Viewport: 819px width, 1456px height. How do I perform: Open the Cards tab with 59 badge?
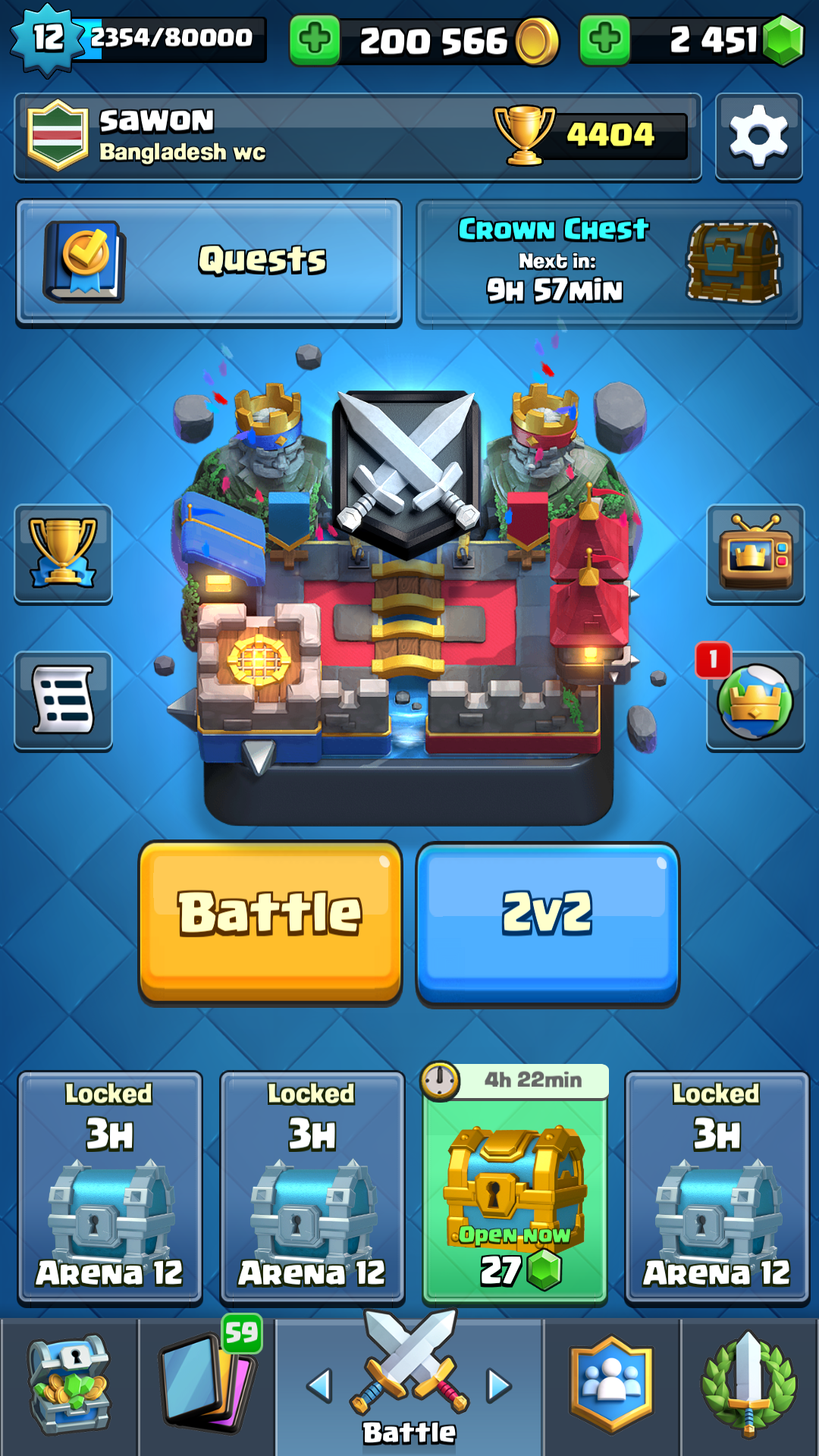207,1386
